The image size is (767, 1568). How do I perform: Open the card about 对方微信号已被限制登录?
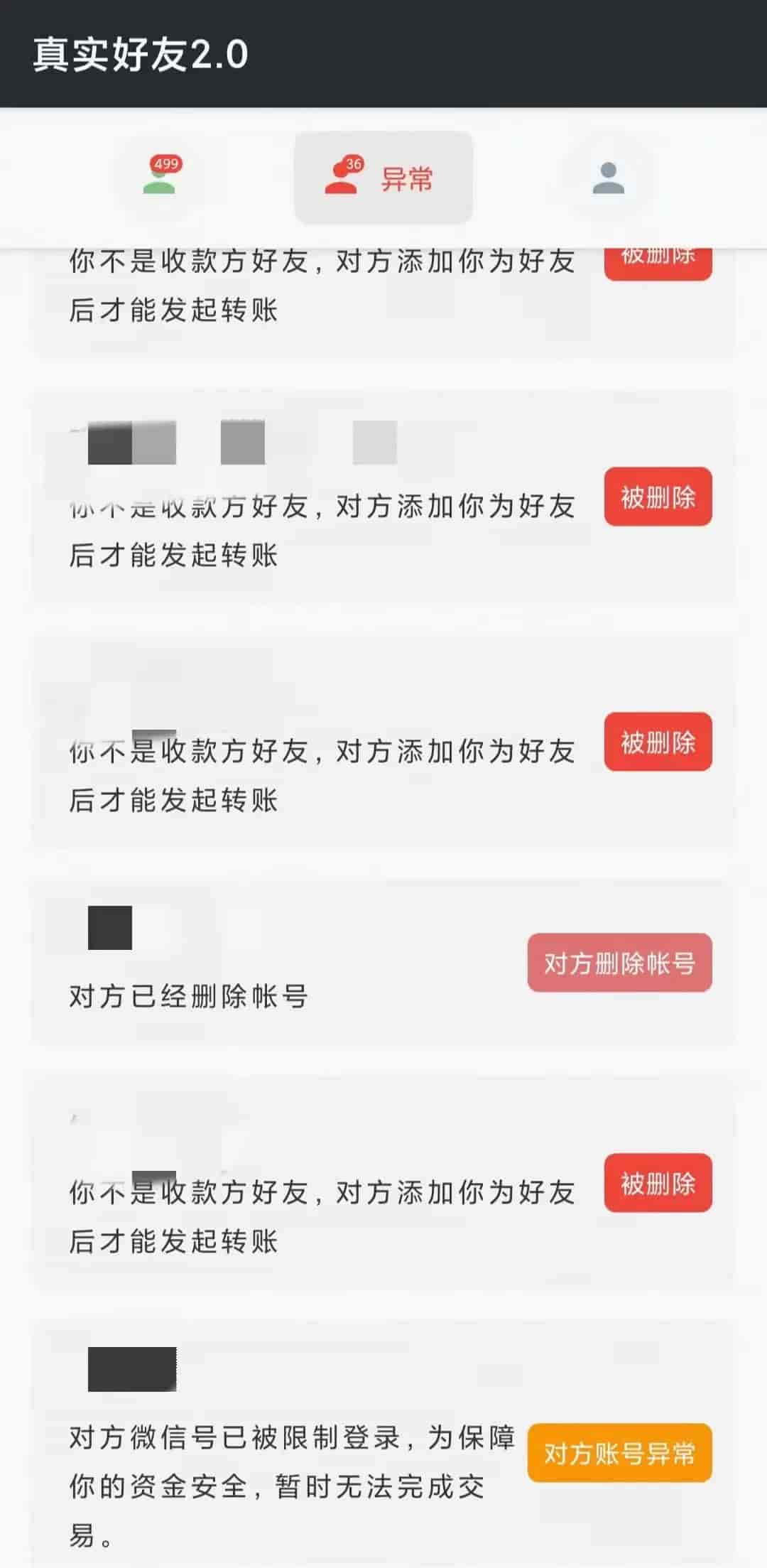coord(383,1442)
